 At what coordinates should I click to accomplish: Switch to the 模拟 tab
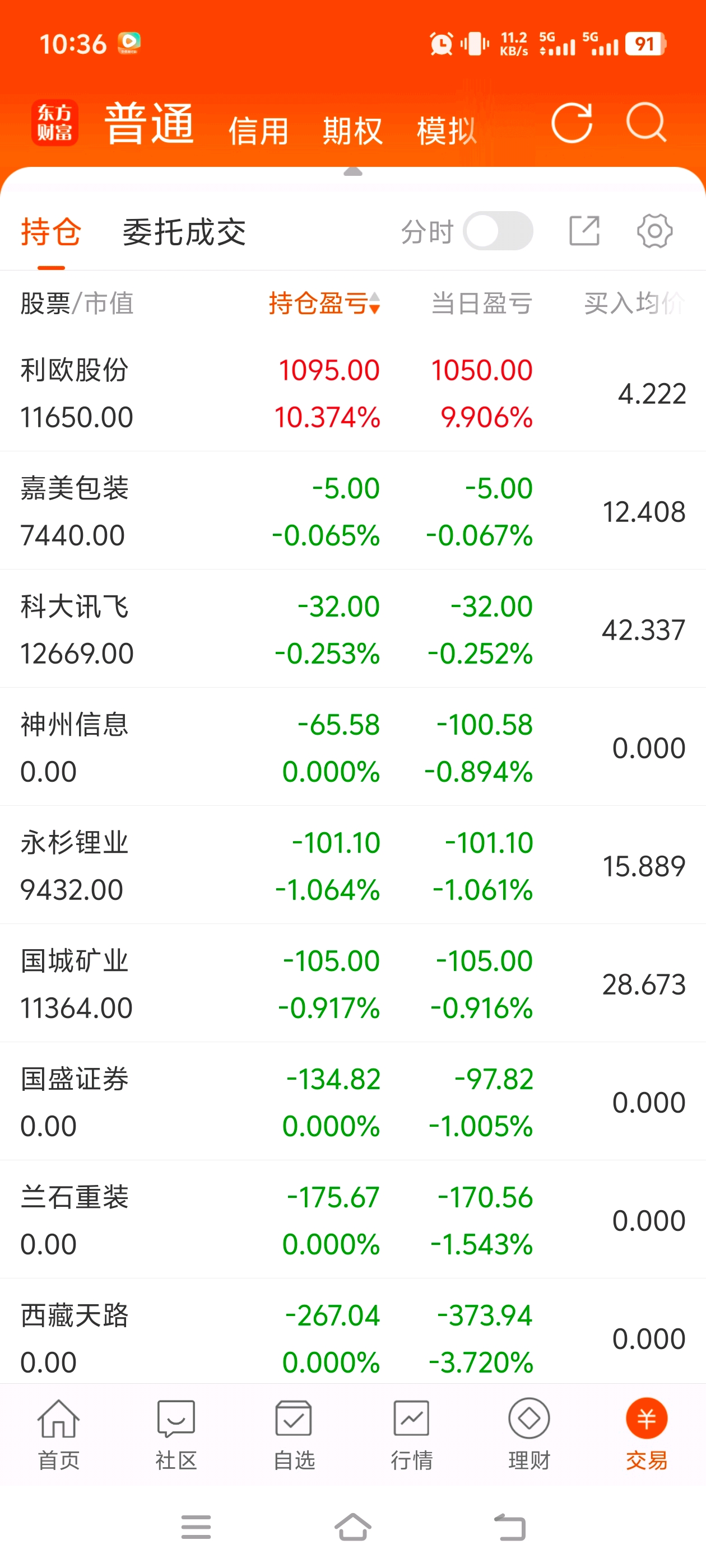coord(447,131)
